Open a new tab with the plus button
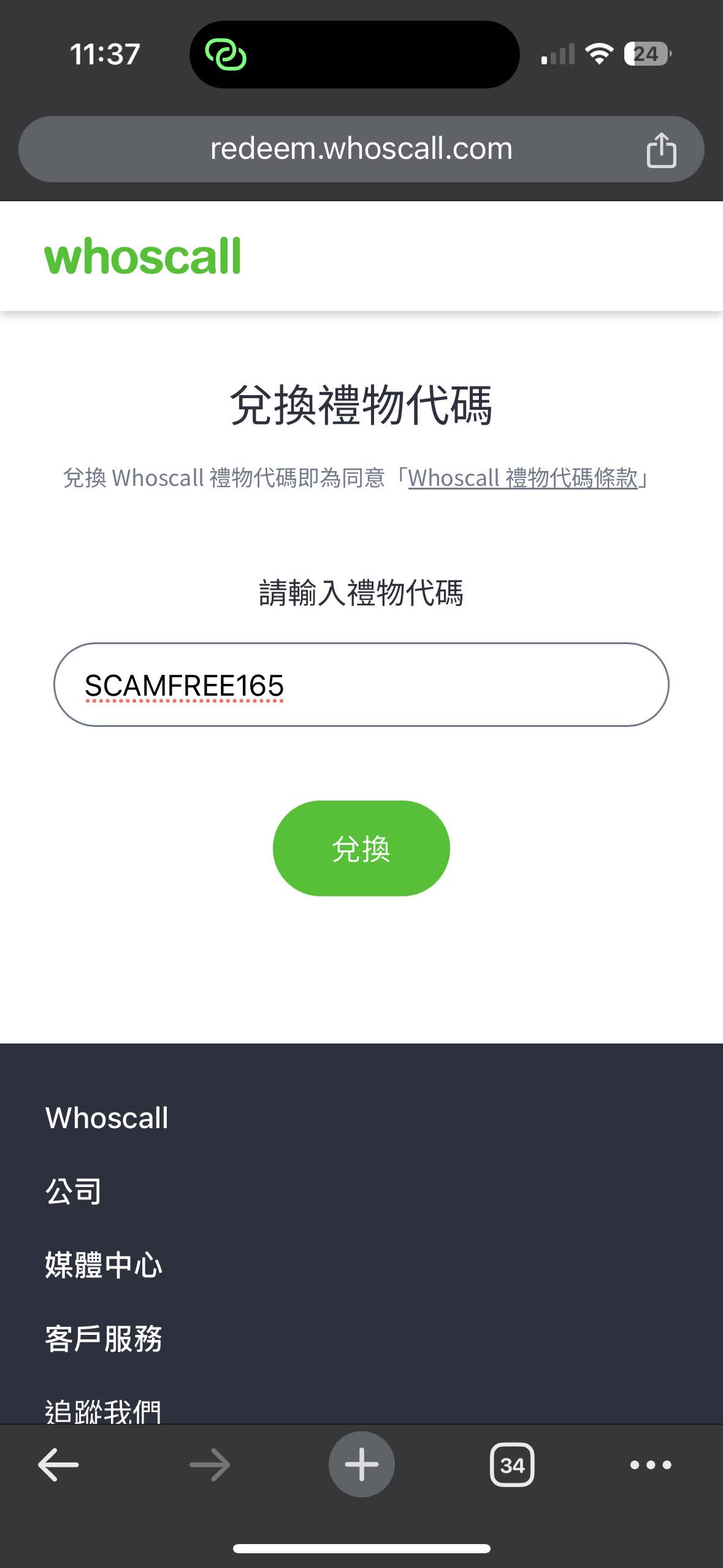Screen dimensions: 723x1568 [x=361, y=1465]
